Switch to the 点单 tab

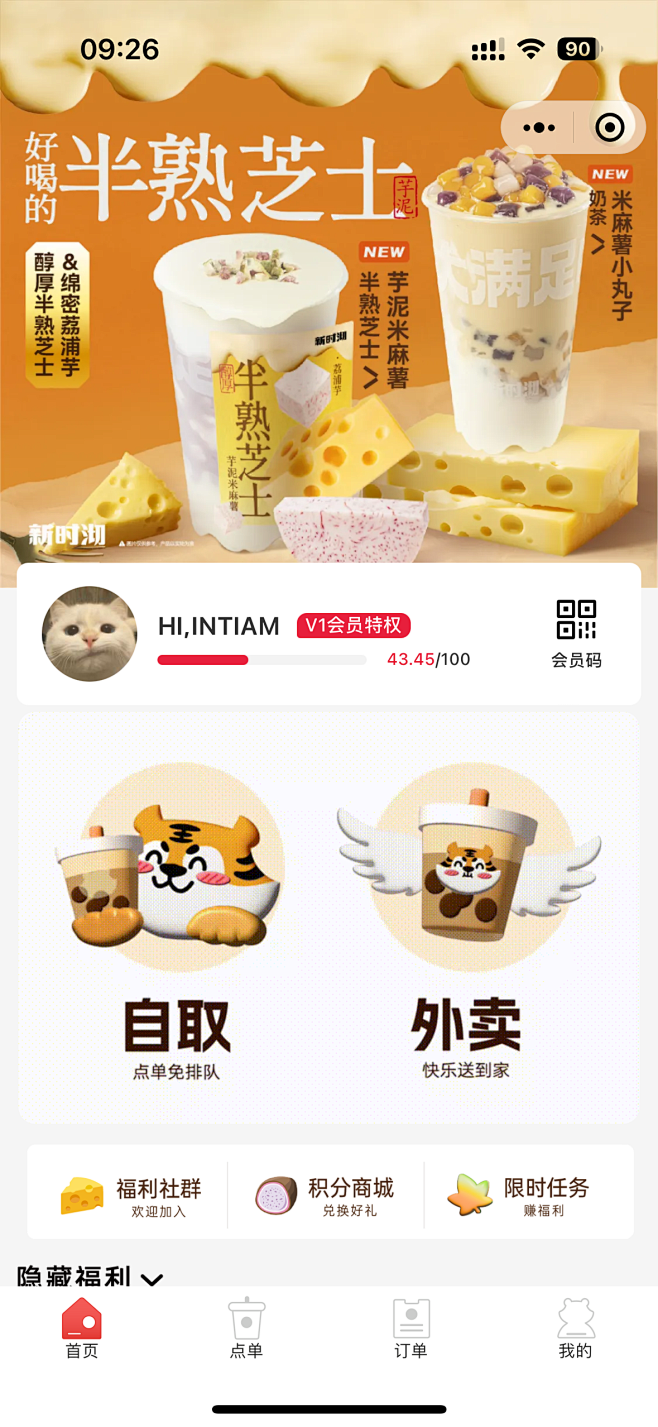[246, 1330]
